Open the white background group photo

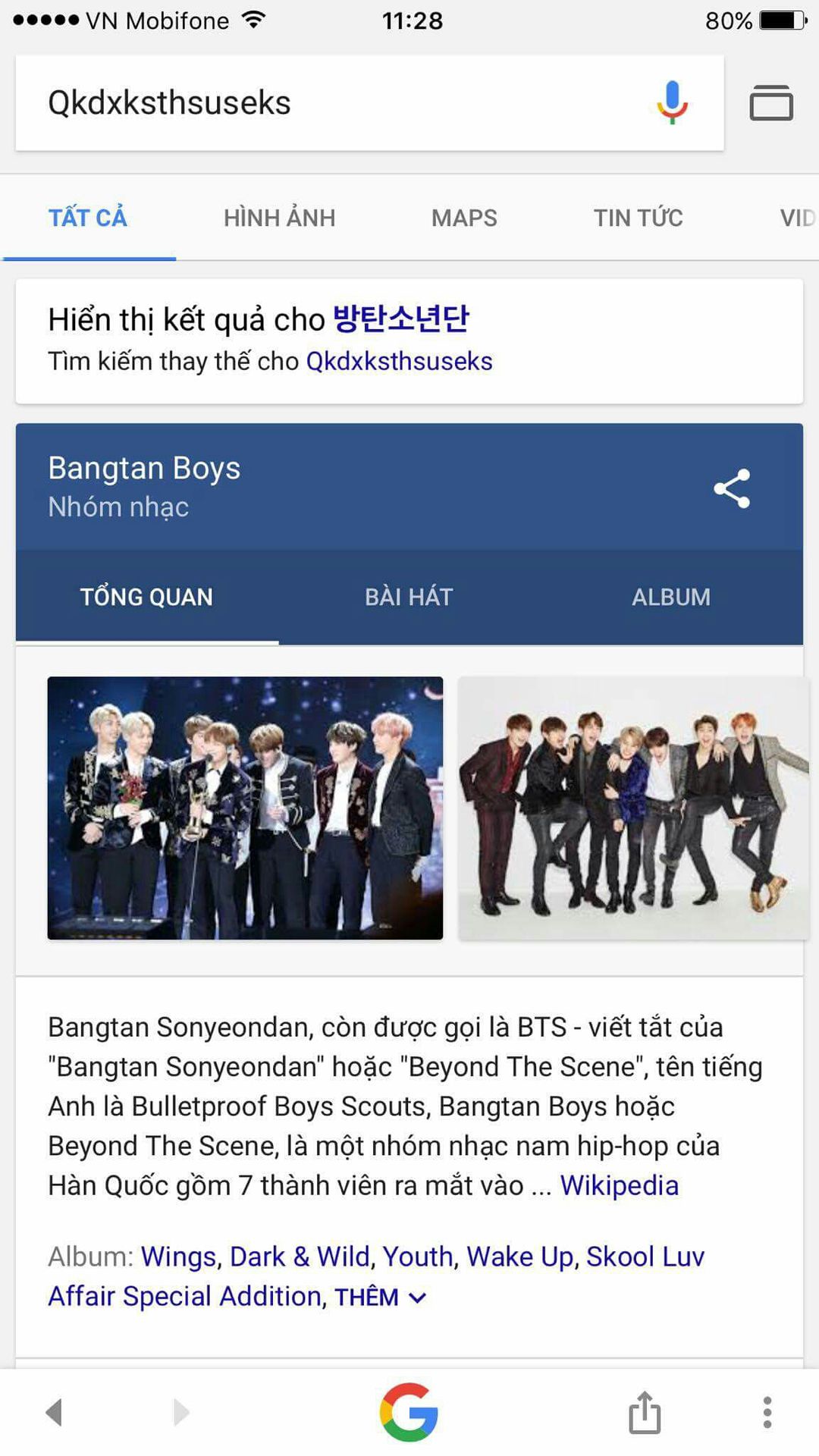633,808
